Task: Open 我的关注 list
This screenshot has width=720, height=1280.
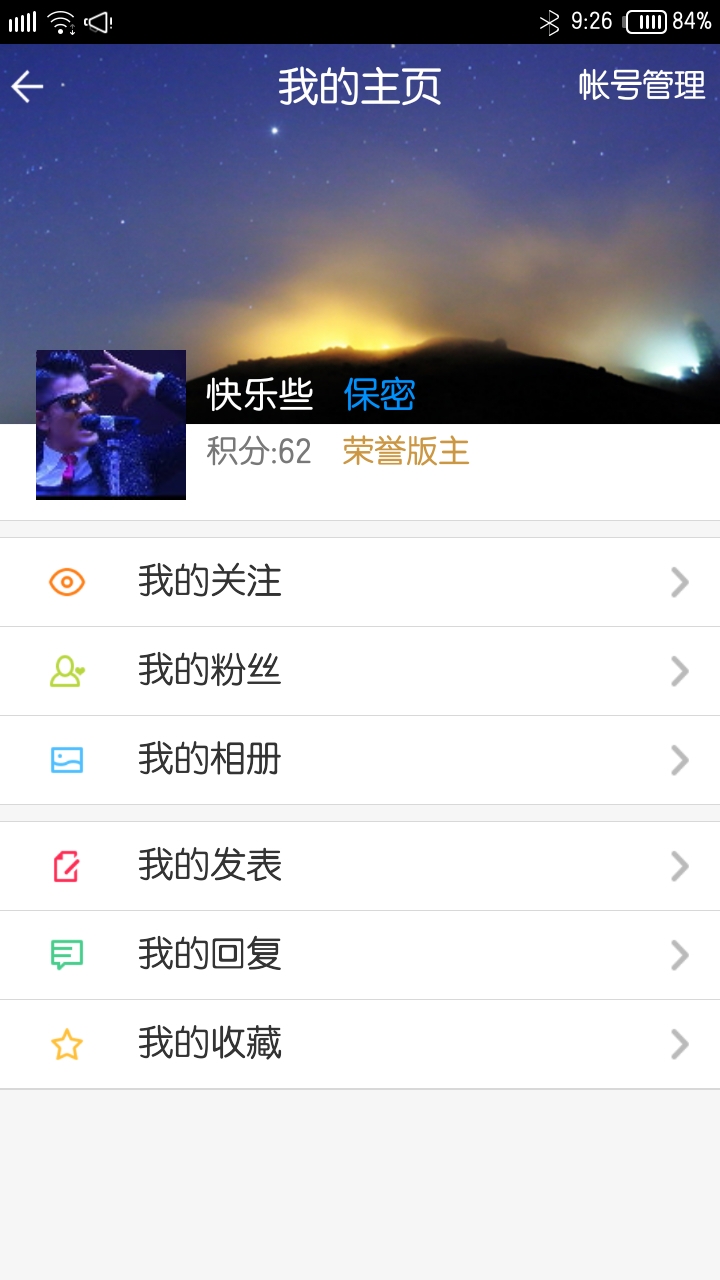Action: point(360,582)
